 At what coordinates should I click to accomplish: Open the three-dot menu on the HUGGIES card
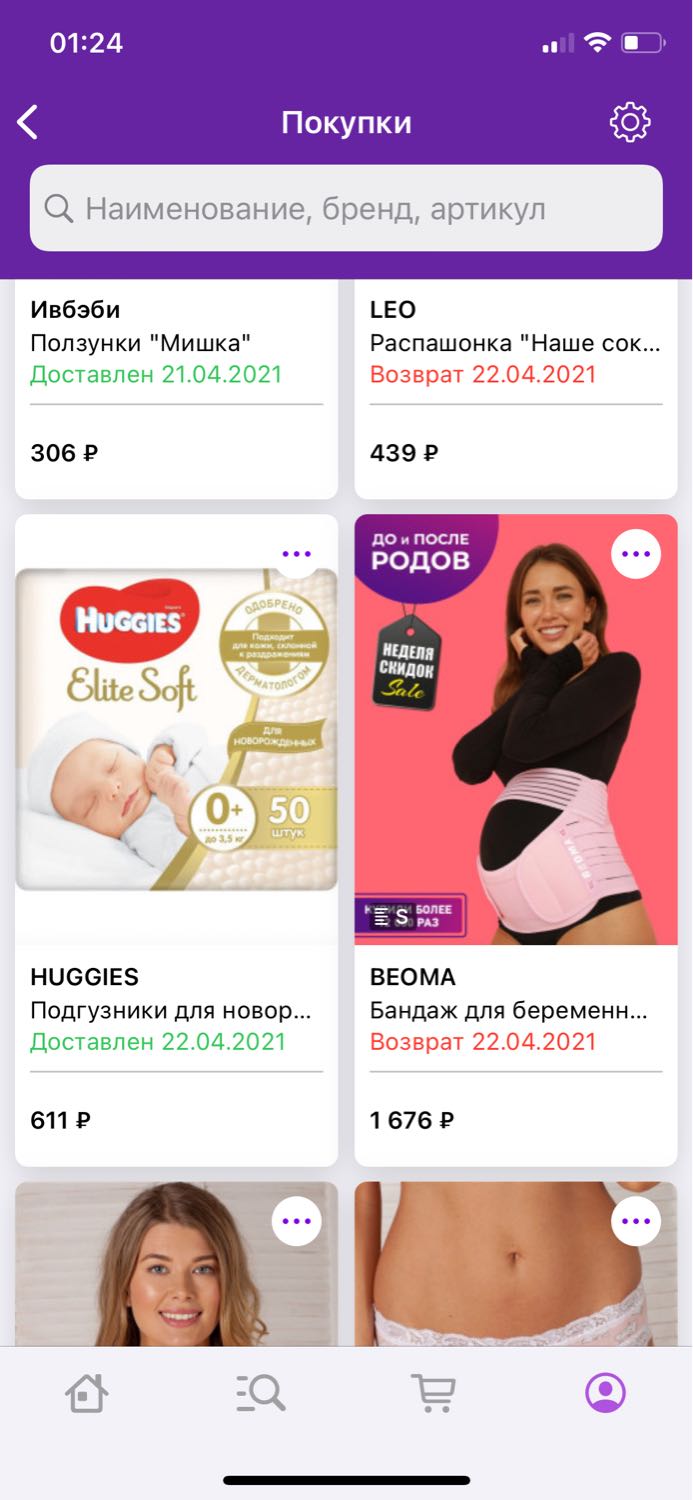click(297, 553)
